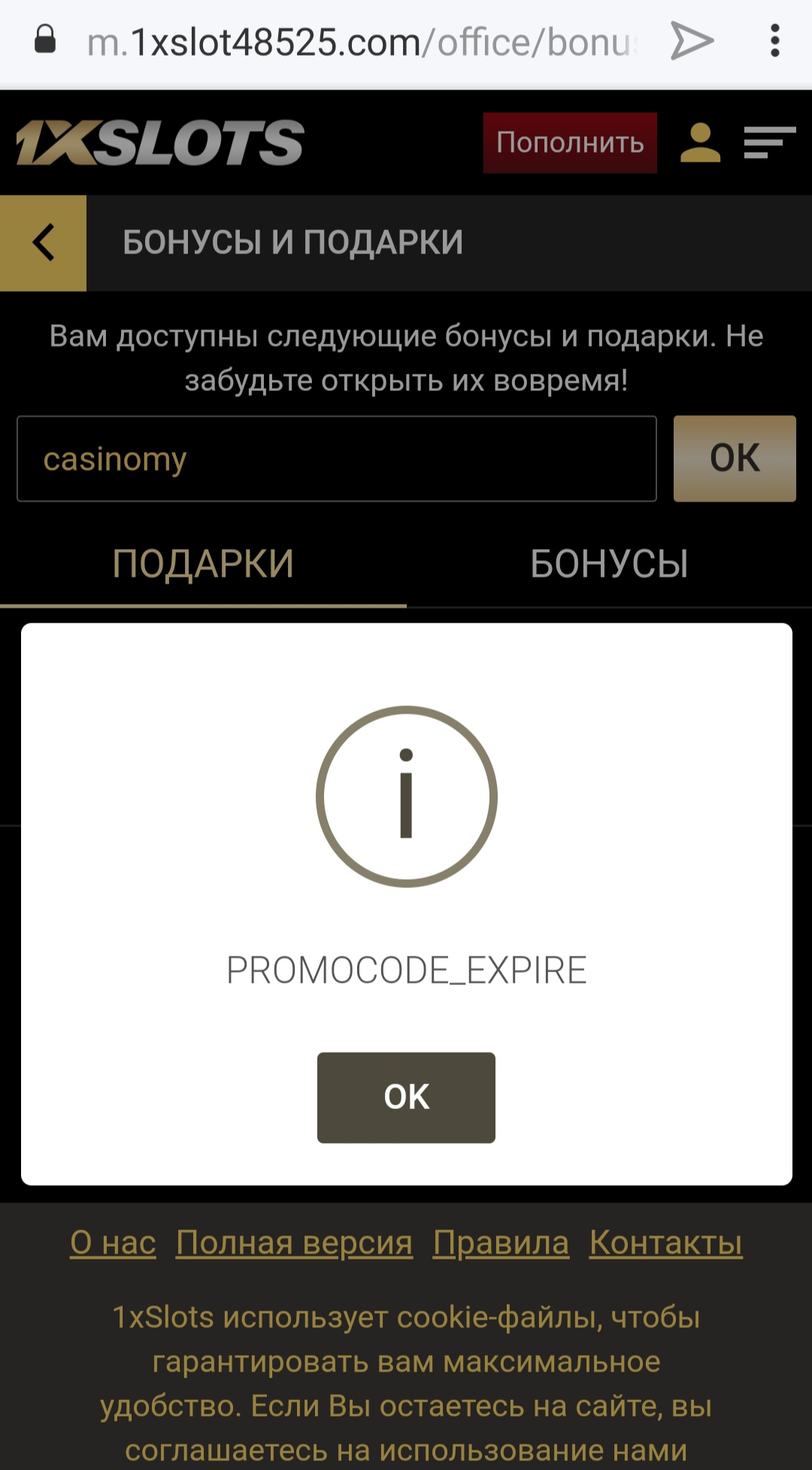The width and height of the screenshot is (812, 1470).
Task: Open the user profile icon
Action: 700,143
